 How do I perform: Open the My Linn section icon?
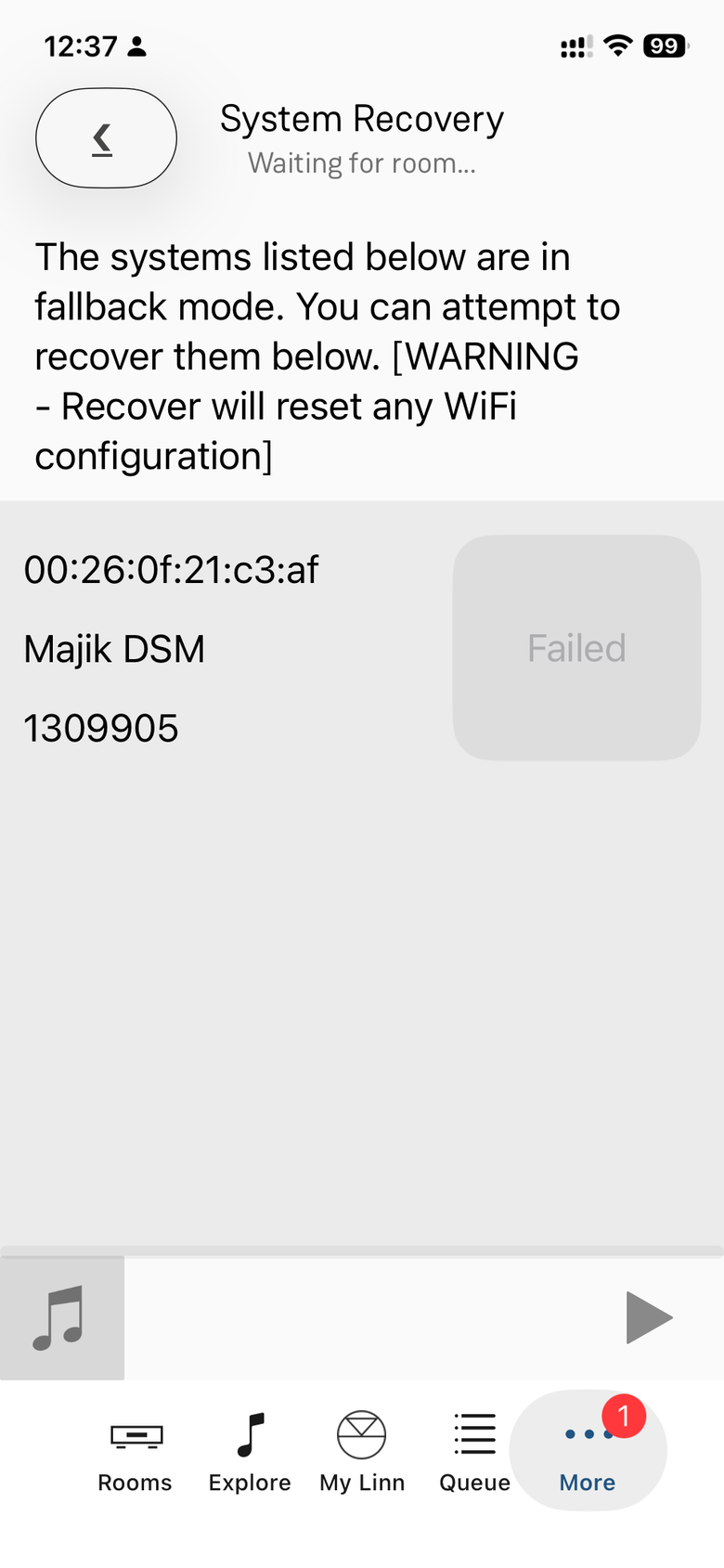tap(361, 1435)
